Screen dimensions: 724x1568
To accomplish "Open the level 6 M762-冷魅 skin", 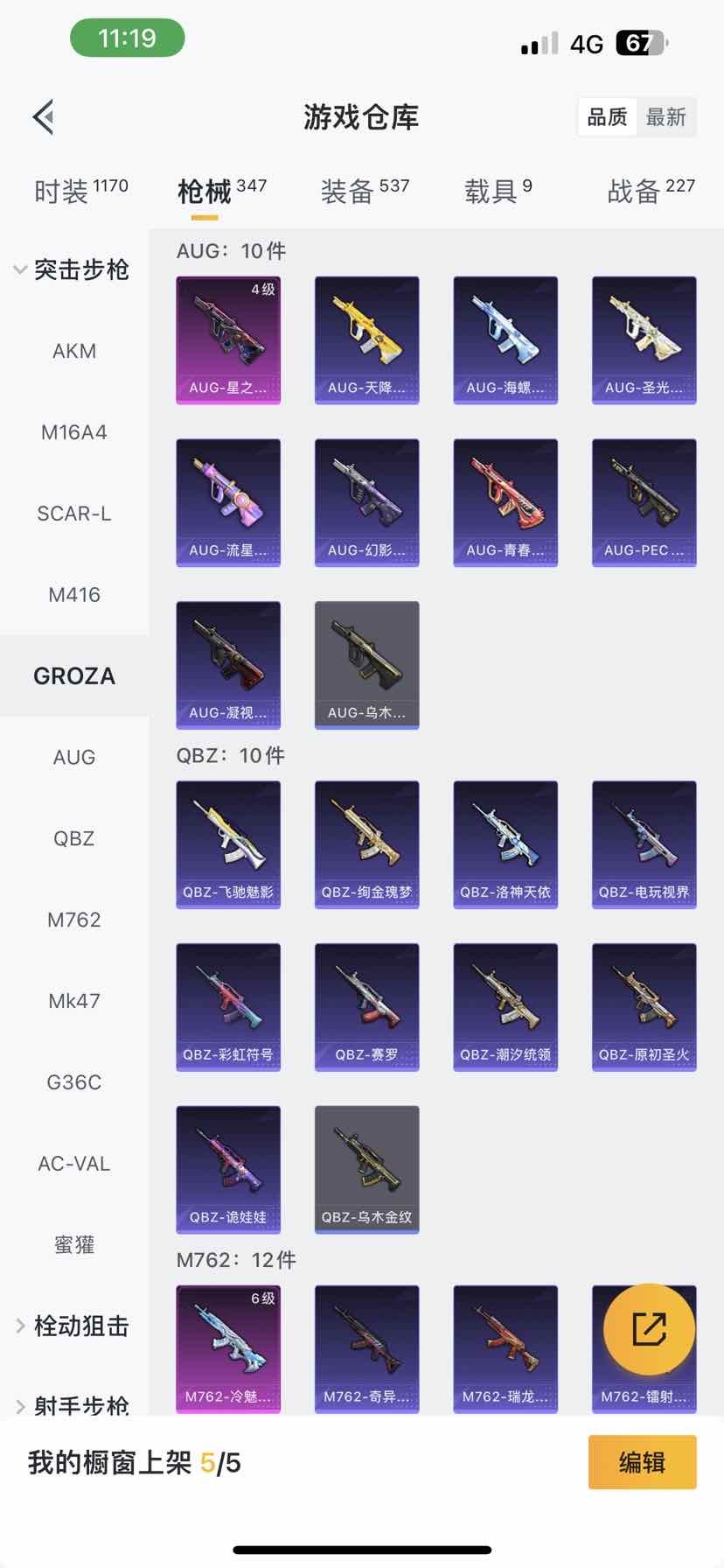I will point(228,1348).
